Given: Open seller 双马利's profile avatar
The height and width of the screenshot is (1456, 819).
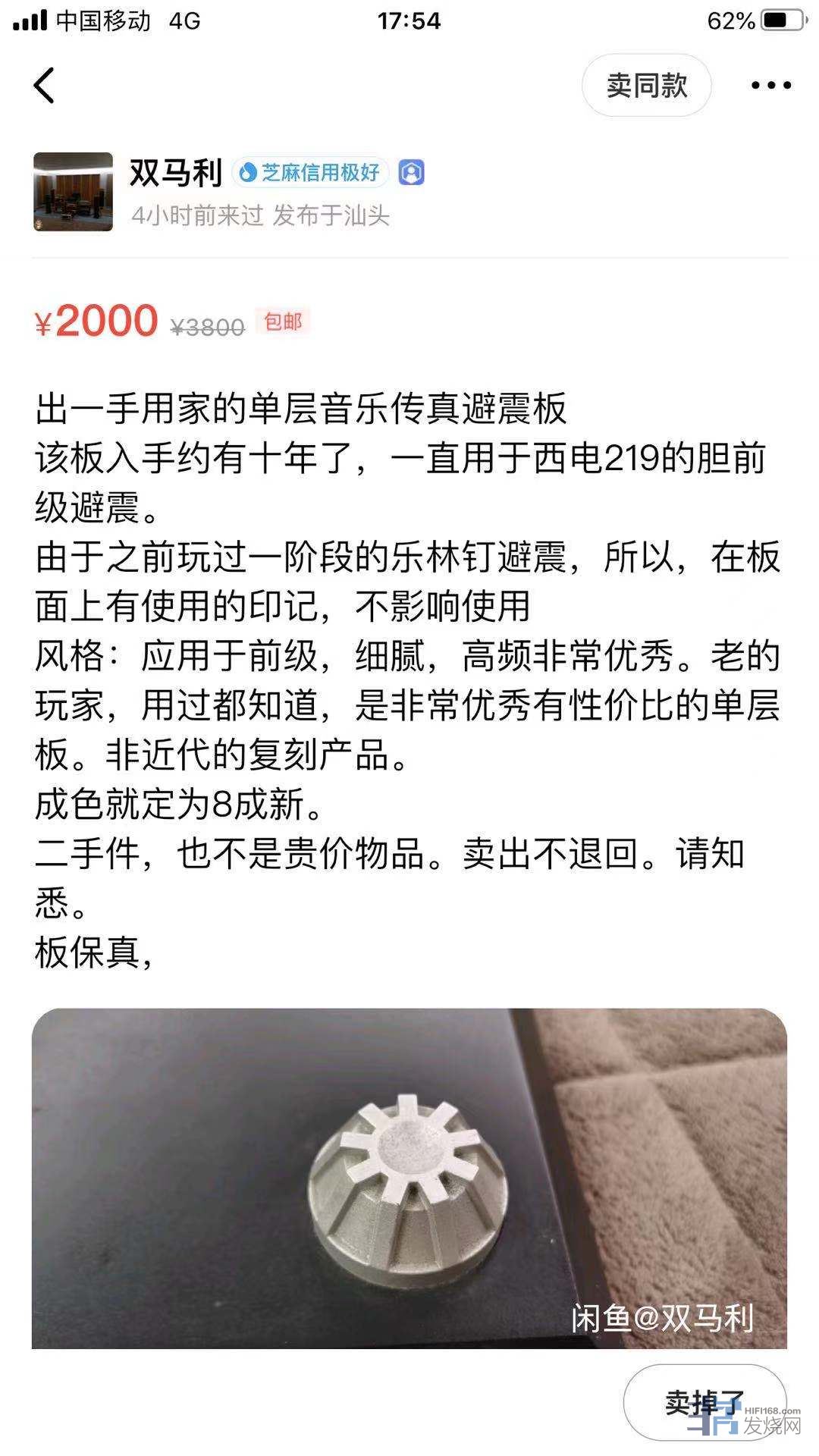Looking at the screenshot, I should pos(73,192).
